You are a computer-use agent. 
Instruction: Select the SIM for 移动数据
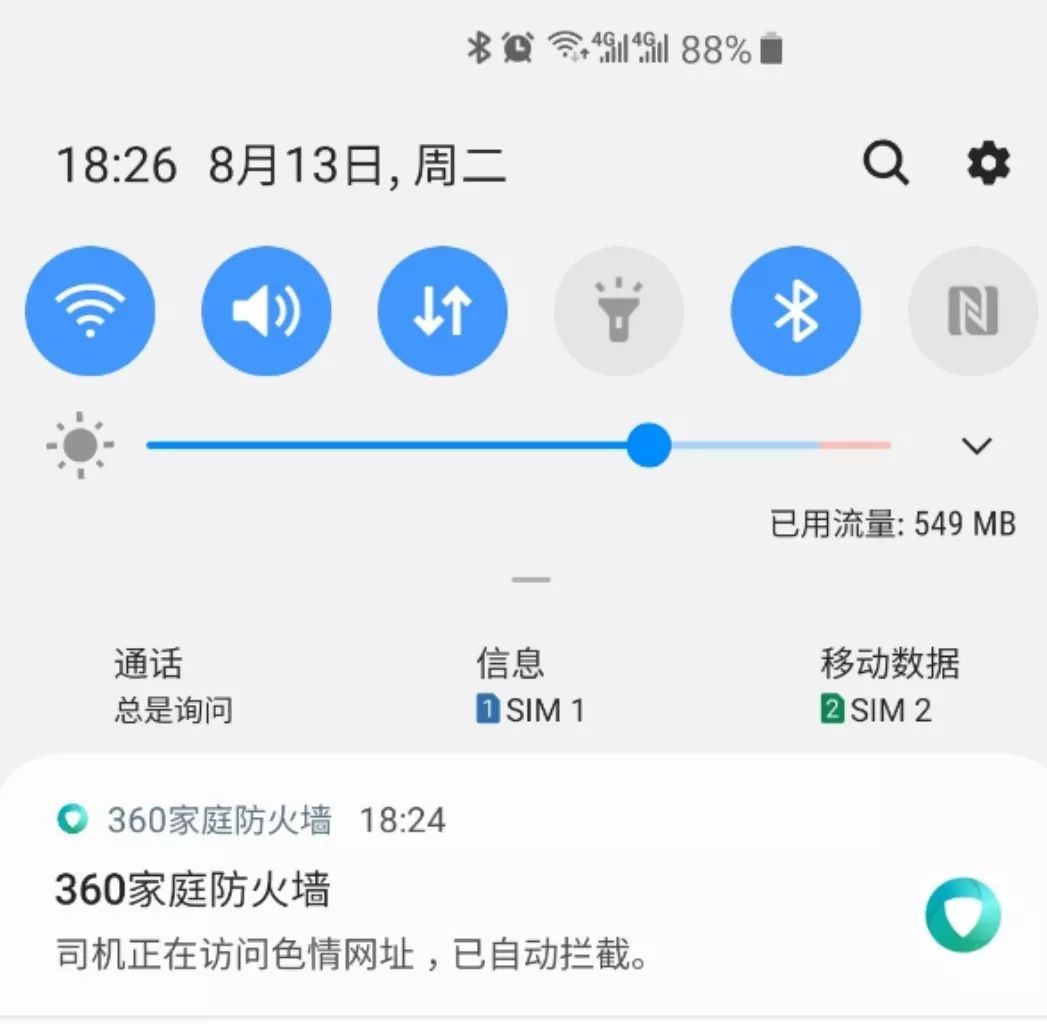888,686
